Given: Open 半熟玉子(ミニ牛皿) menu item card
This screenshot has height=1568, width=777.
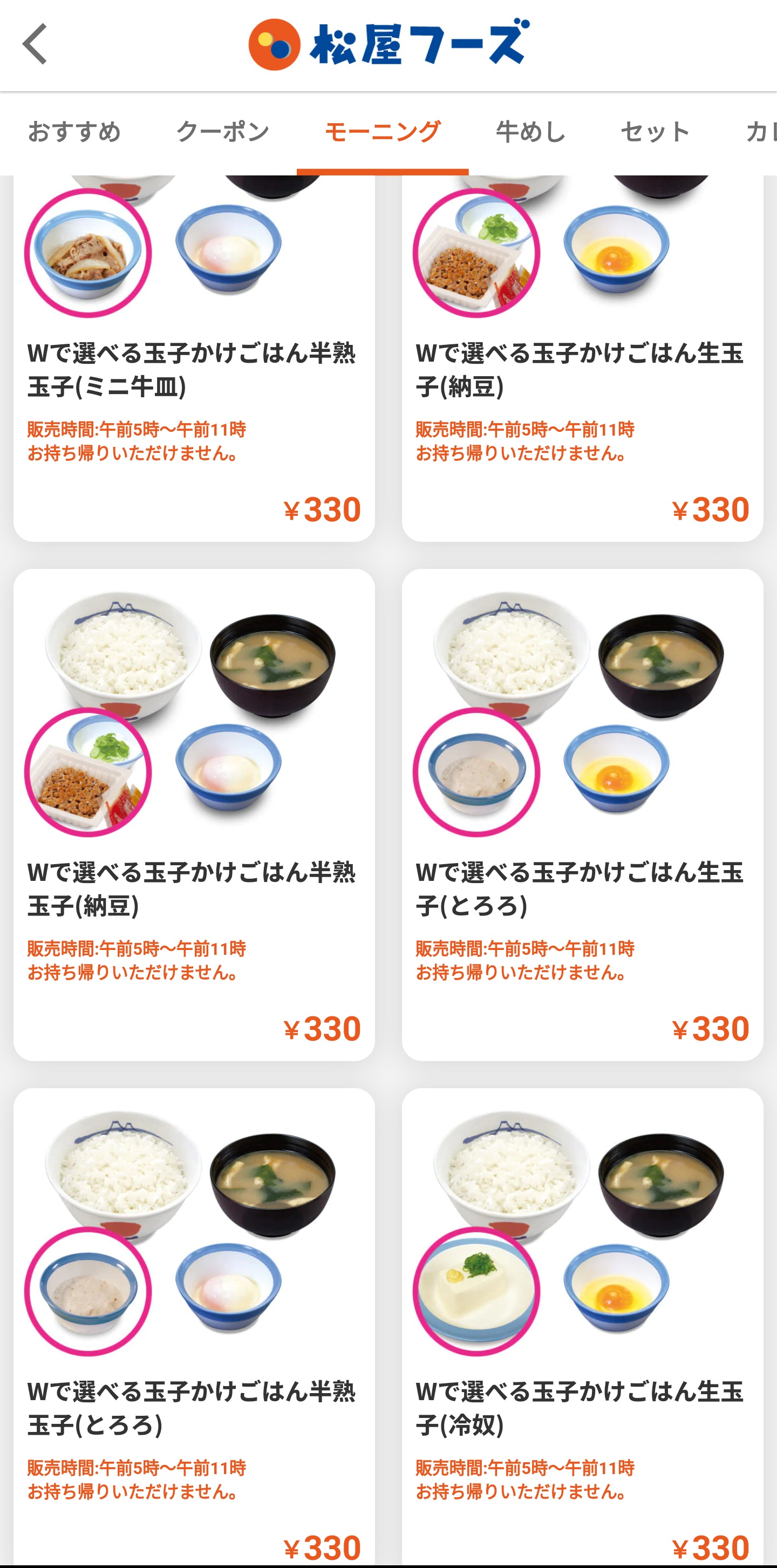Looking at the screenshot, I should [x=194, y=369].
